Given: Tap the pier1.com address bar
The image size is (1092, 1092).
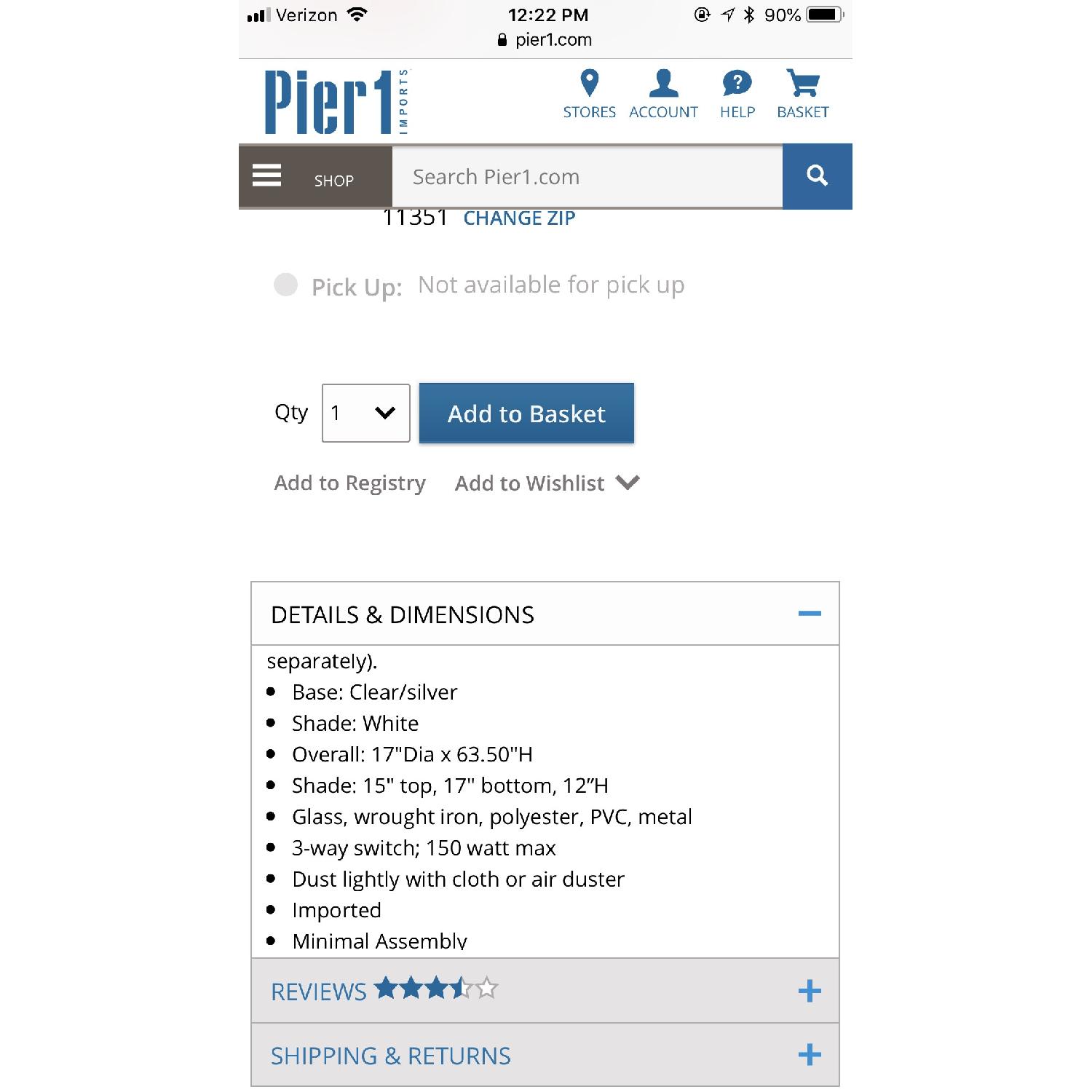Looking at the screenshot, I should point(545,40).
